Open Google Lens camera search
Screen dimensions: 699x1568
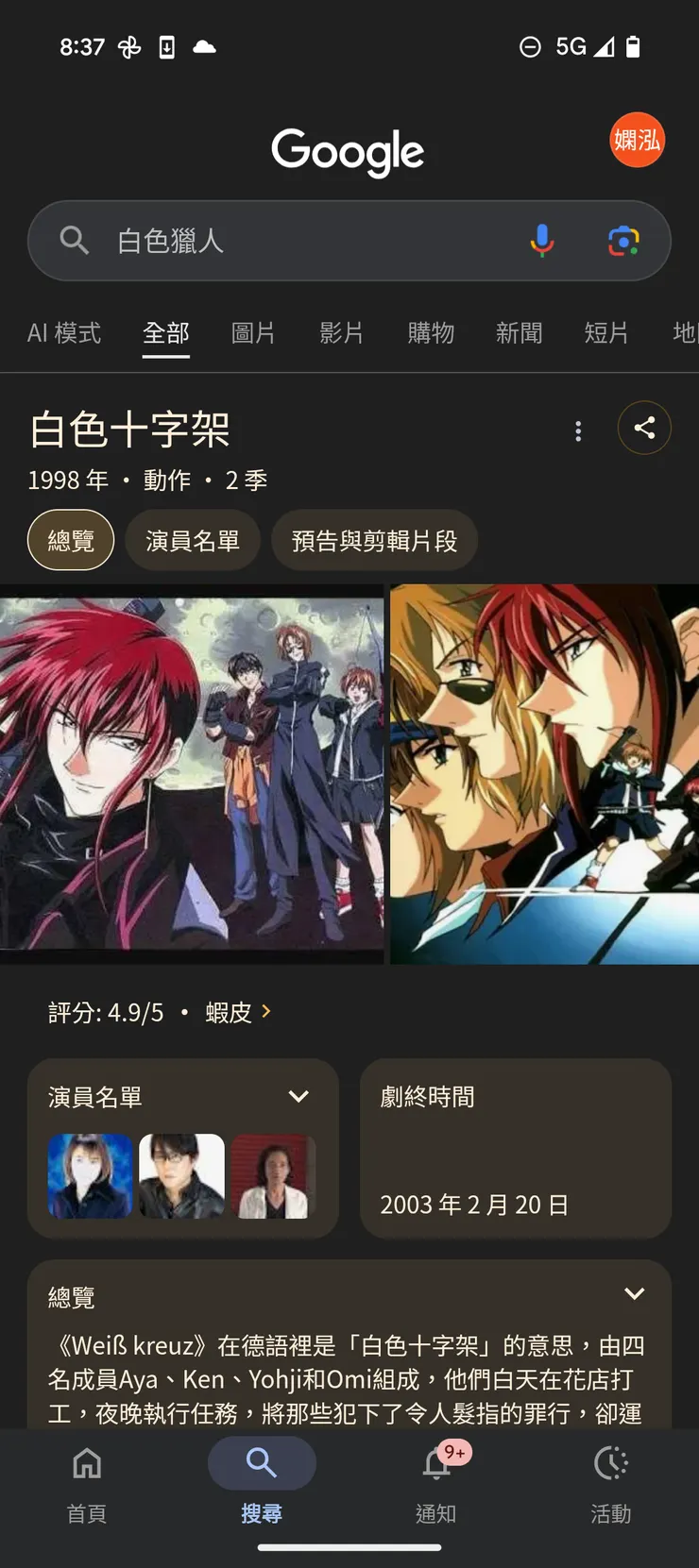(x=623, y=241)
